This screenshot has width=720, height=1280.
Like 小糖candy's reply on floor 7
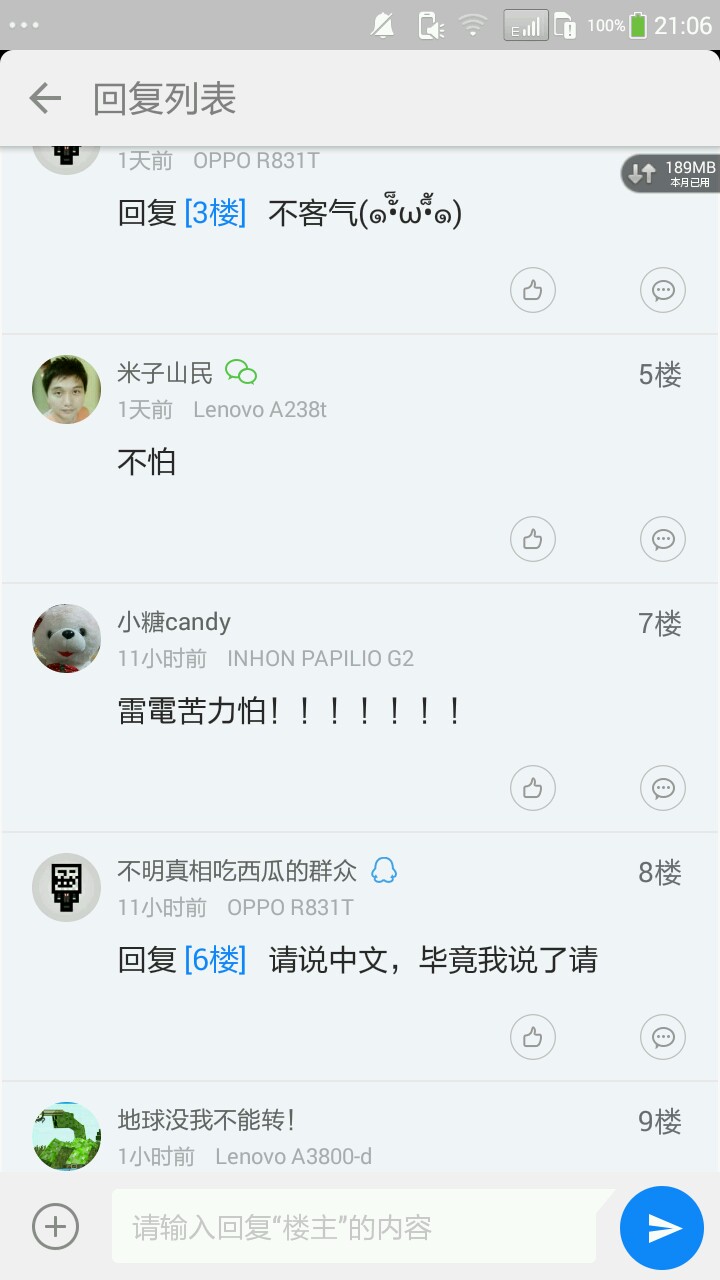pyautogui.click(x=532, y=788)
